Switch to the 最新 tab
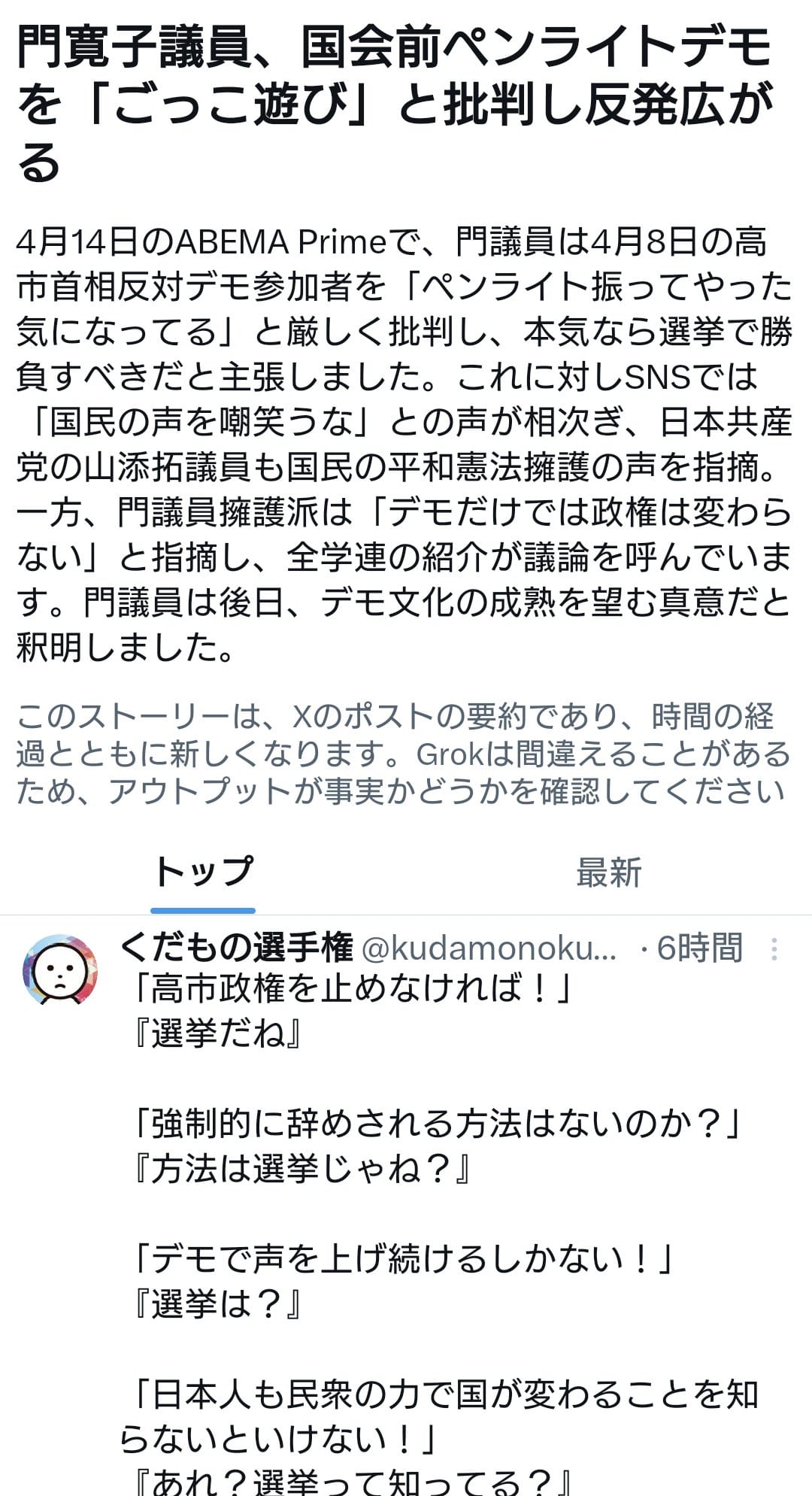The image size is (812, 1496). click(x=608, y=872)
